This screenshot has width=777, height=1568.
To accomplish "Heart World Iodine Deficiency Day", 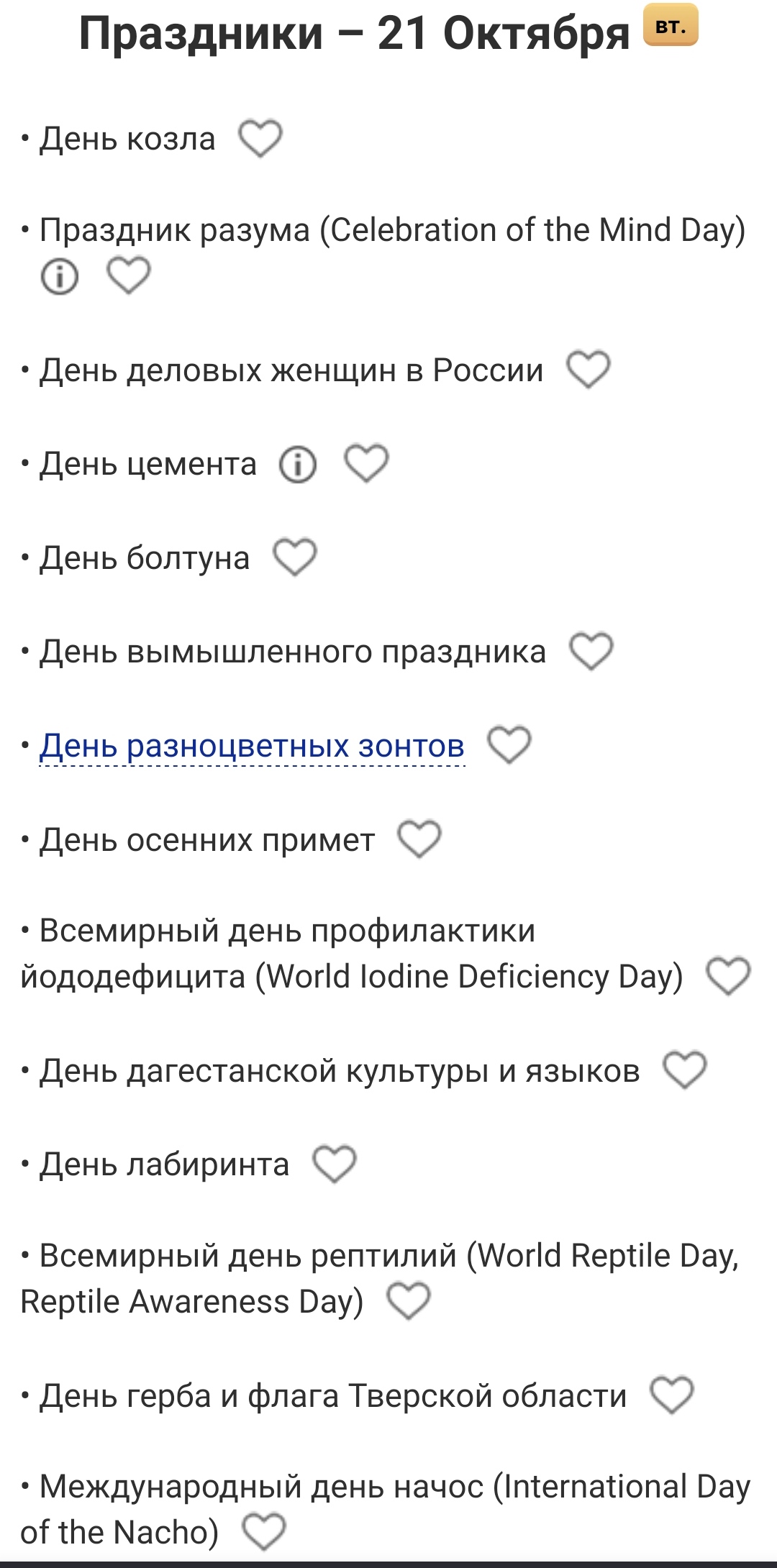I will [728, 976].
